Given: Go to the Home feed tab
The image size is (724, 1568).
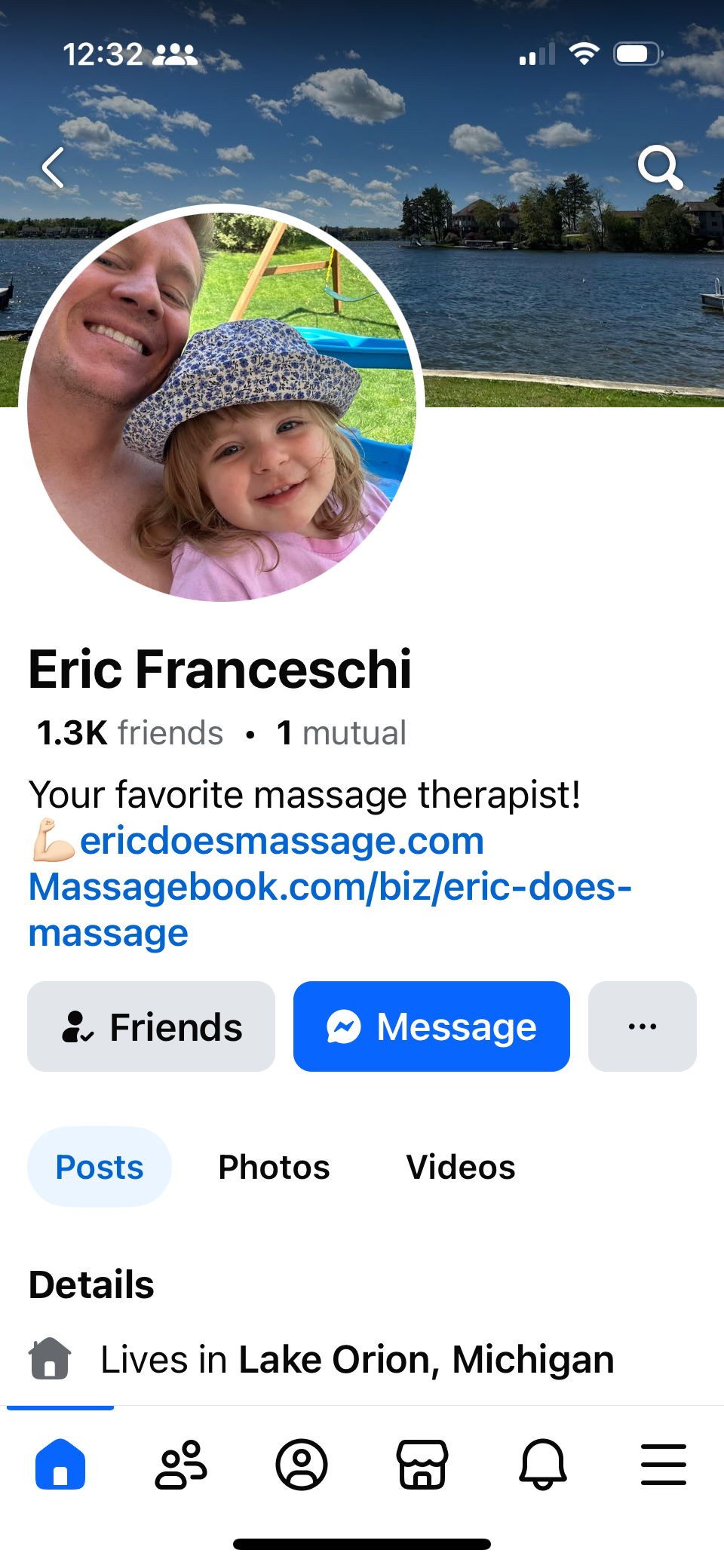Looking at the screenshot, I should point(60,1464).
